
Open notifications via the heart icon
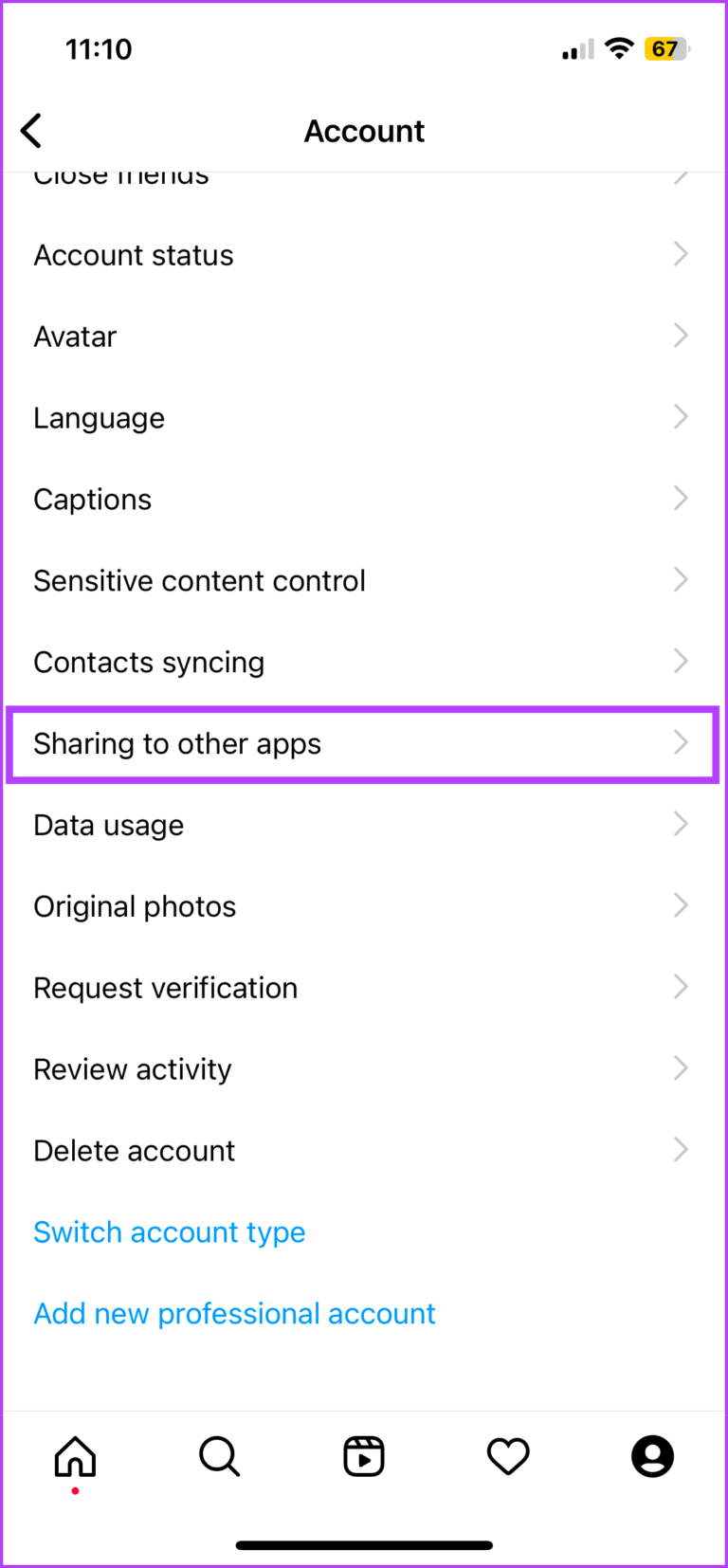click(x=508, y=1457)
